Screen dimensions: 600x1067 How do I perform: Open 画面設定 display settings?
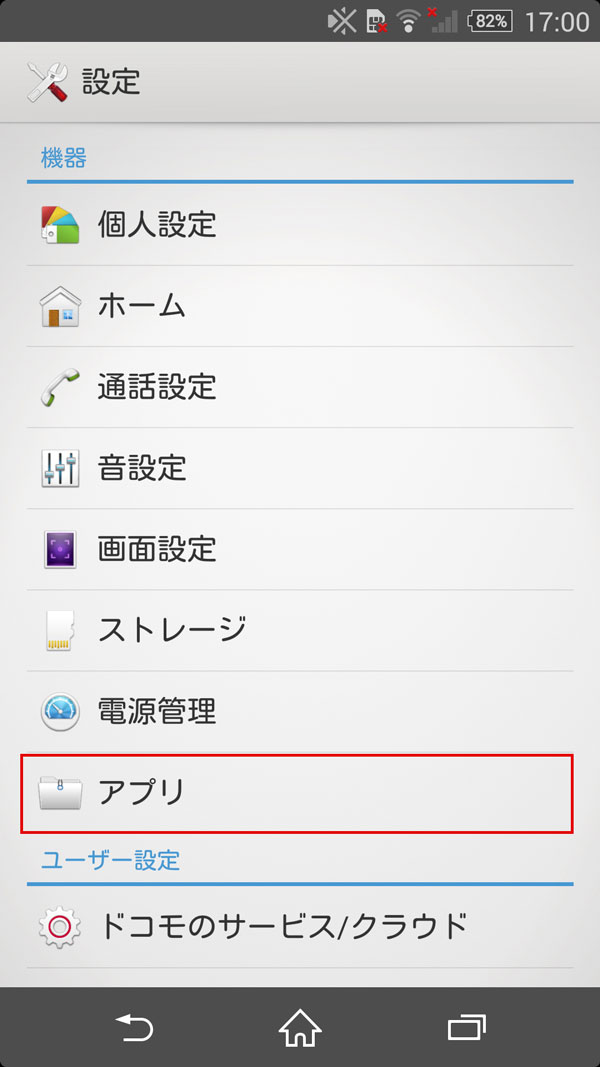[x=300, y=549]
